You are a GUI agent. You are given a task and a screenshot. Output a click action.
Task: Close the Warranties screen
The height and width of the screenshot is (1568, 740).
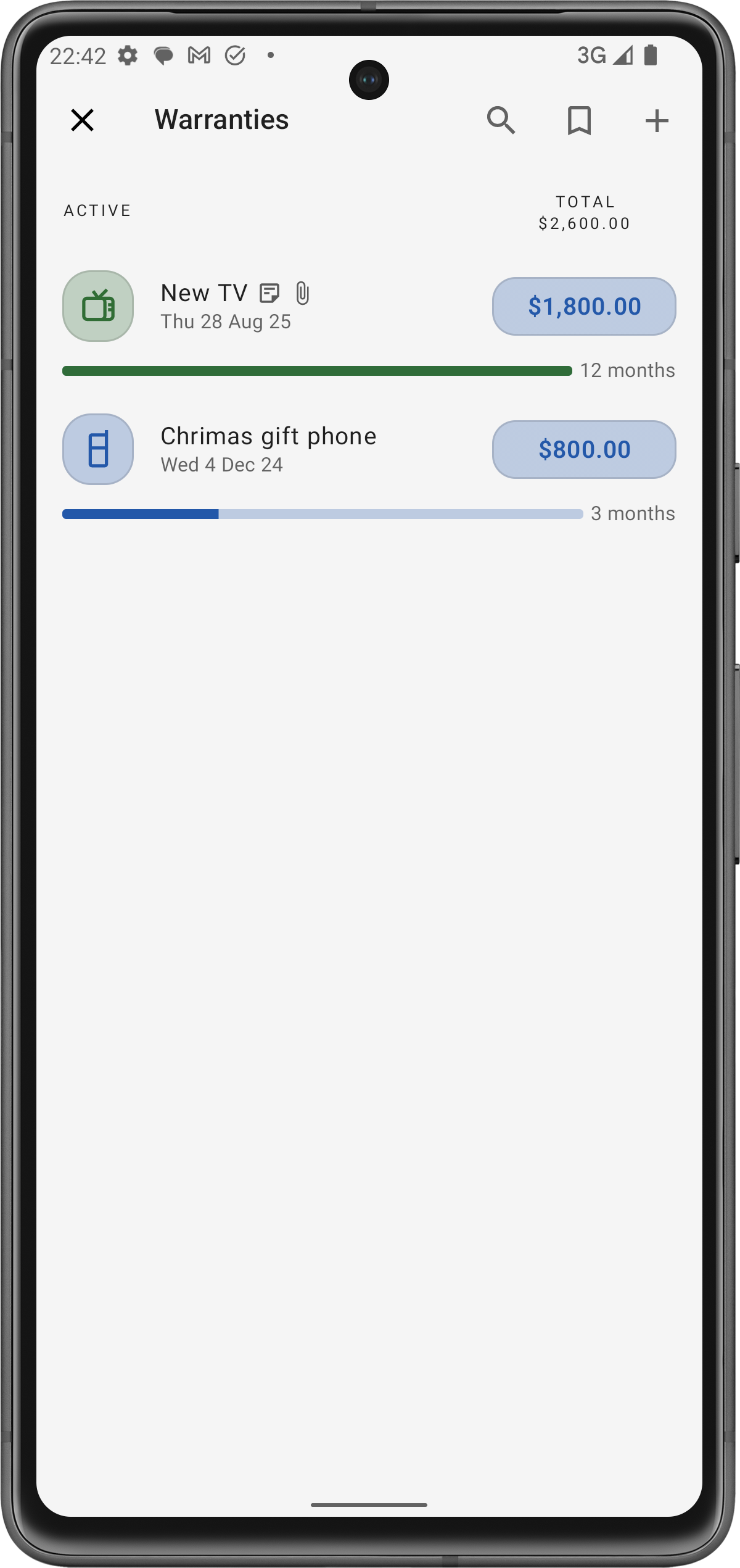[82, 120]
